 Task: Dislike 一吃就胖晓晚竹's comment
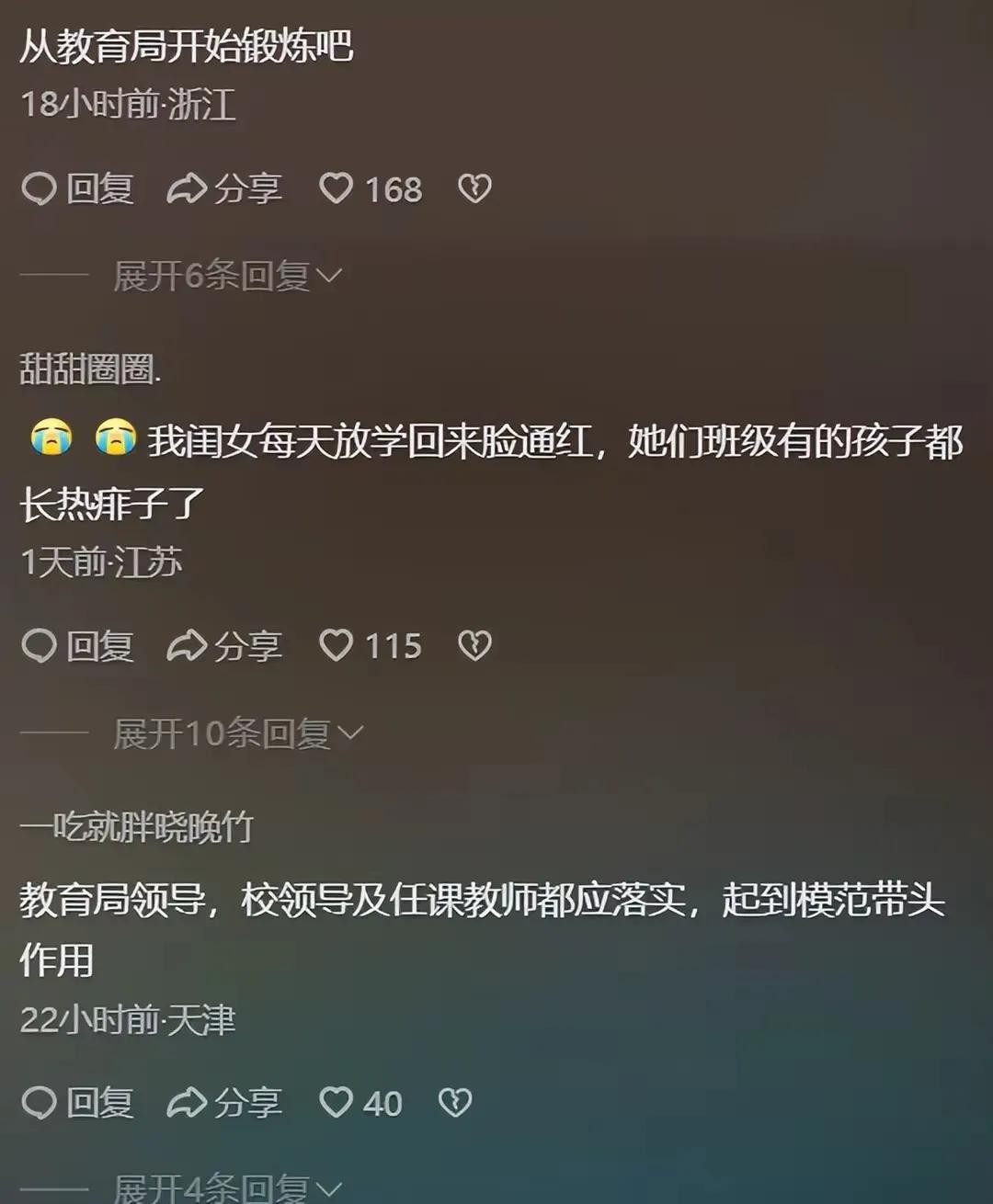point(455,1103)
